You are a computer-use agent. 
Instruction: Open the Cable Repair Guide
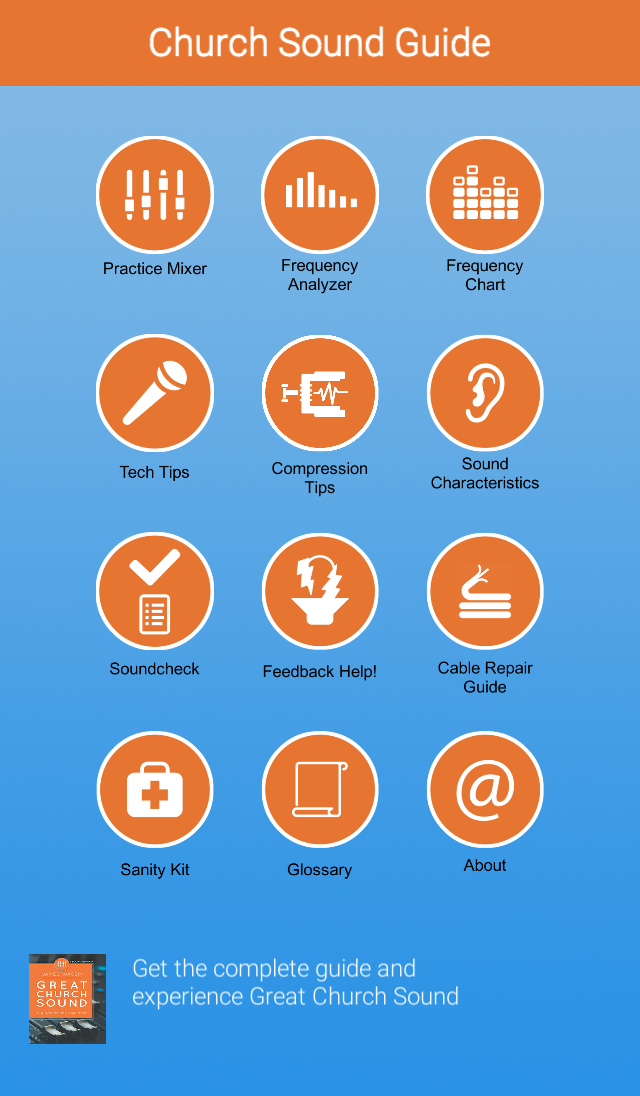[485, 591]
